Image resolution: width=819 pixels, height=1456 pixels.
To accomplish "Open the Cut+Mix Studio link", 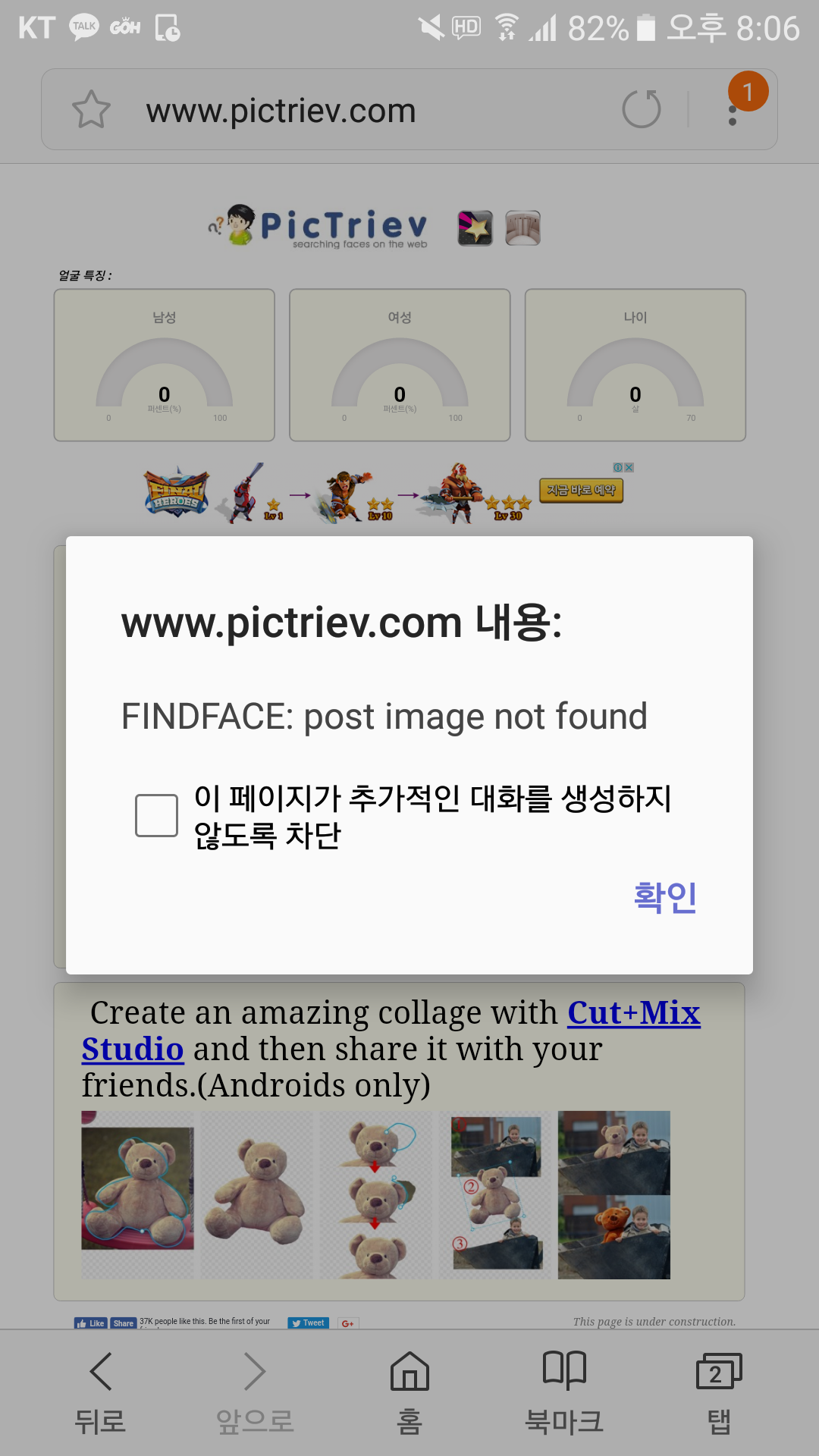I will [633, 1013].
